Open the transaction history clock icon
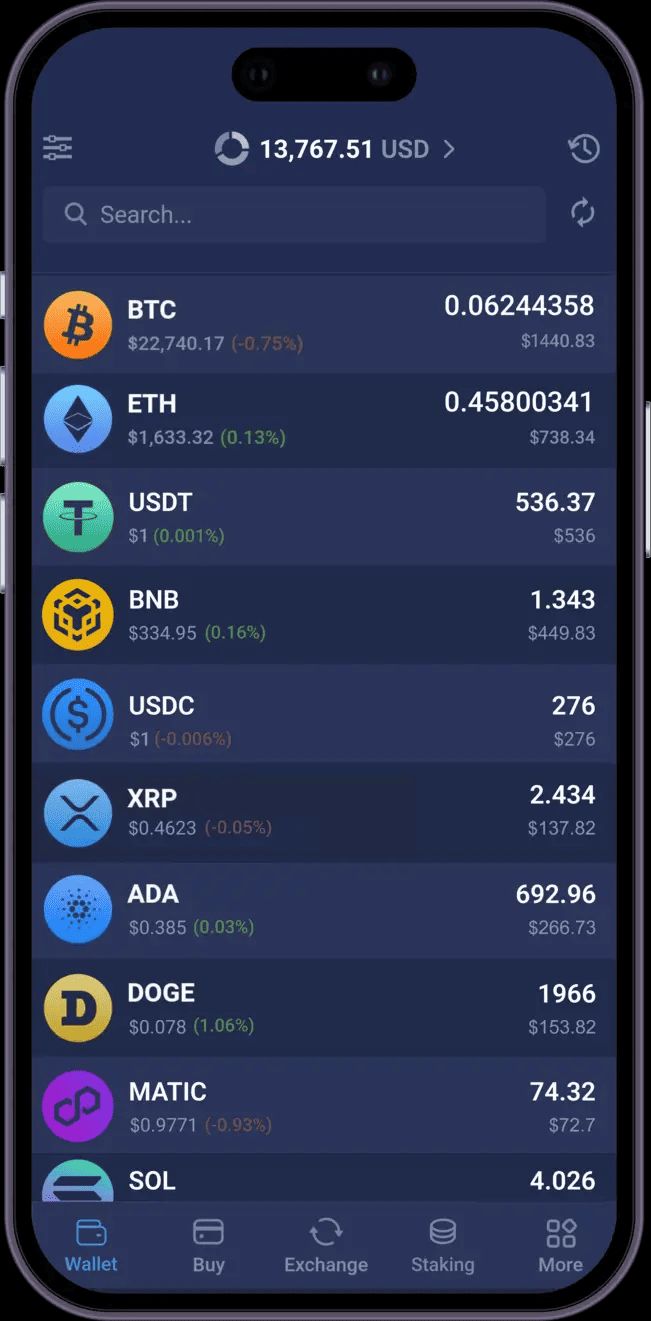Screen dimensions: 651x1321 [x=583, y=149]
